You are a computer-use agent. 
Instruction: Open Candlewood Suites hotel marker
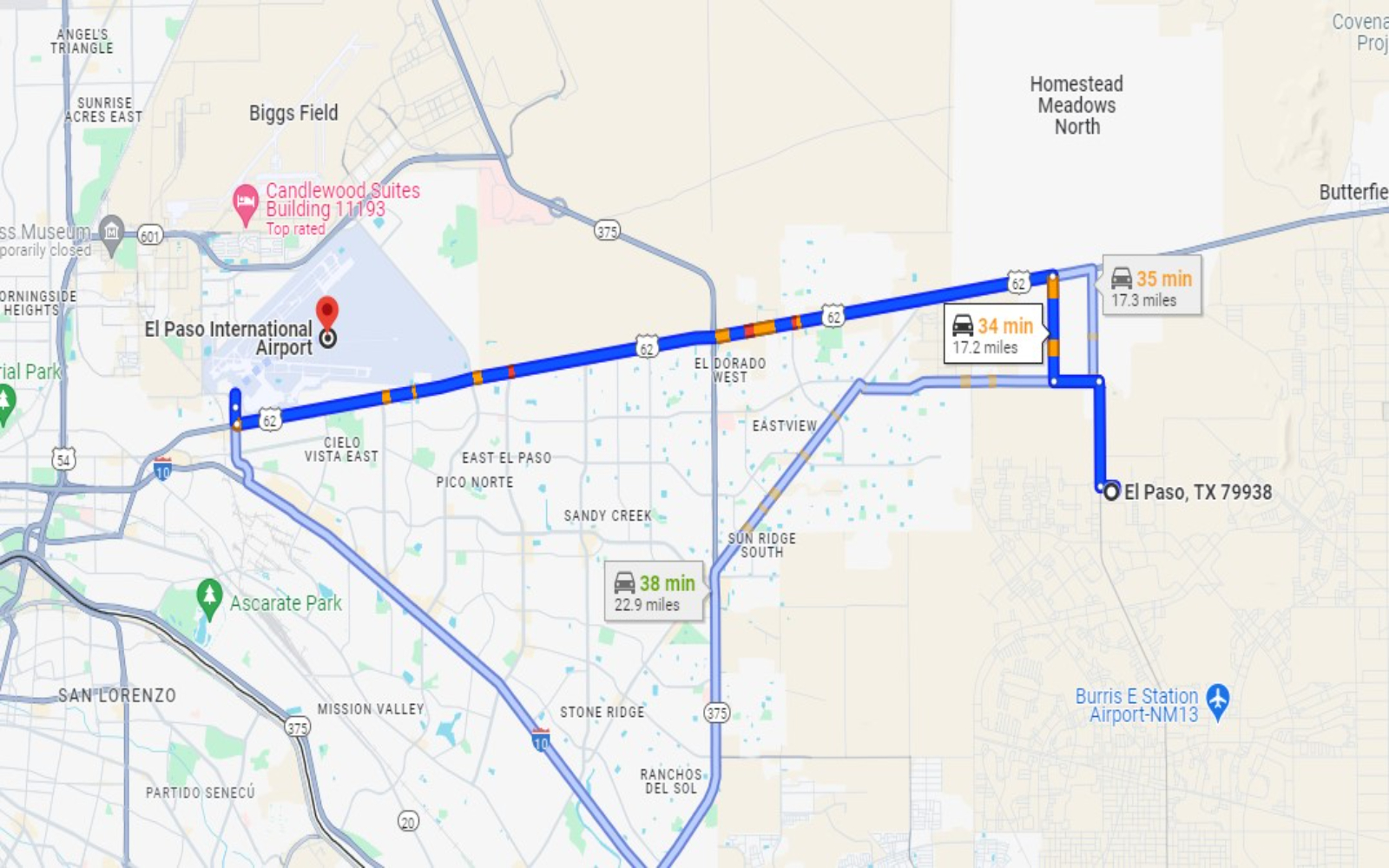[x=247, y=203]
